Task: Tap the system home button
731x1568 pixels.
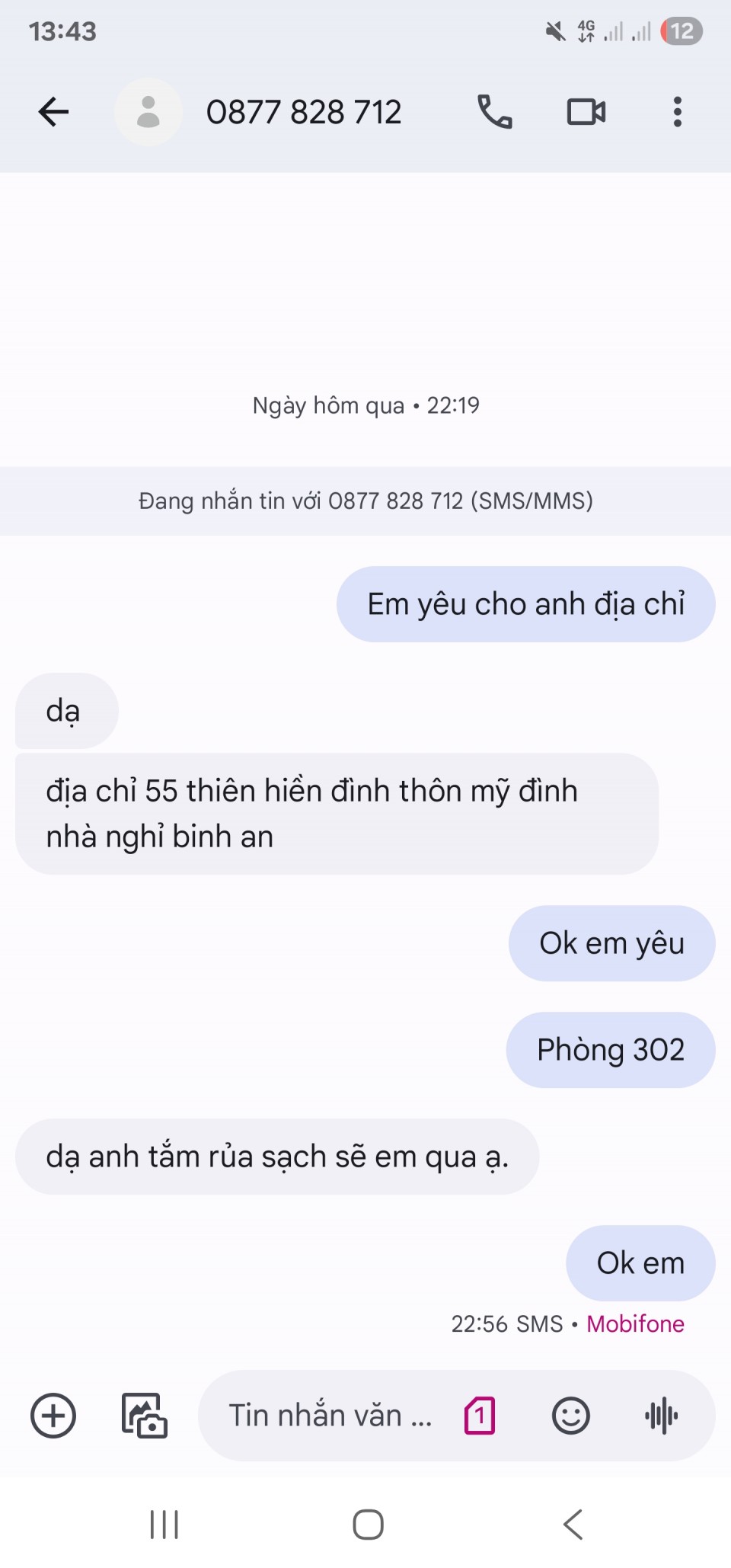Action: pos(368,1525)
